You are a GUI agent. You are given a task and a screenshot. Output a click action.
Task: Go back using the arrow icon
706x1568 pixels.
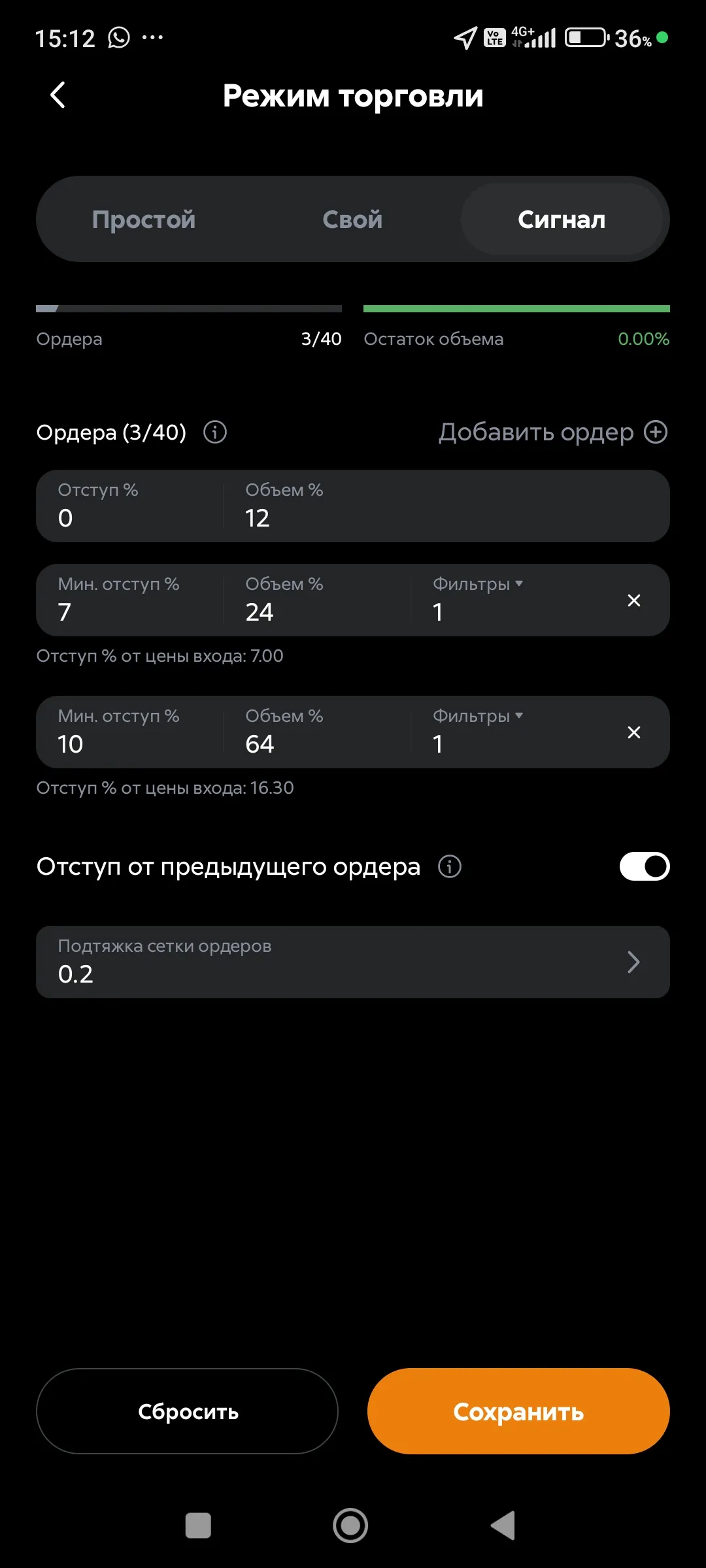(58, 95)
